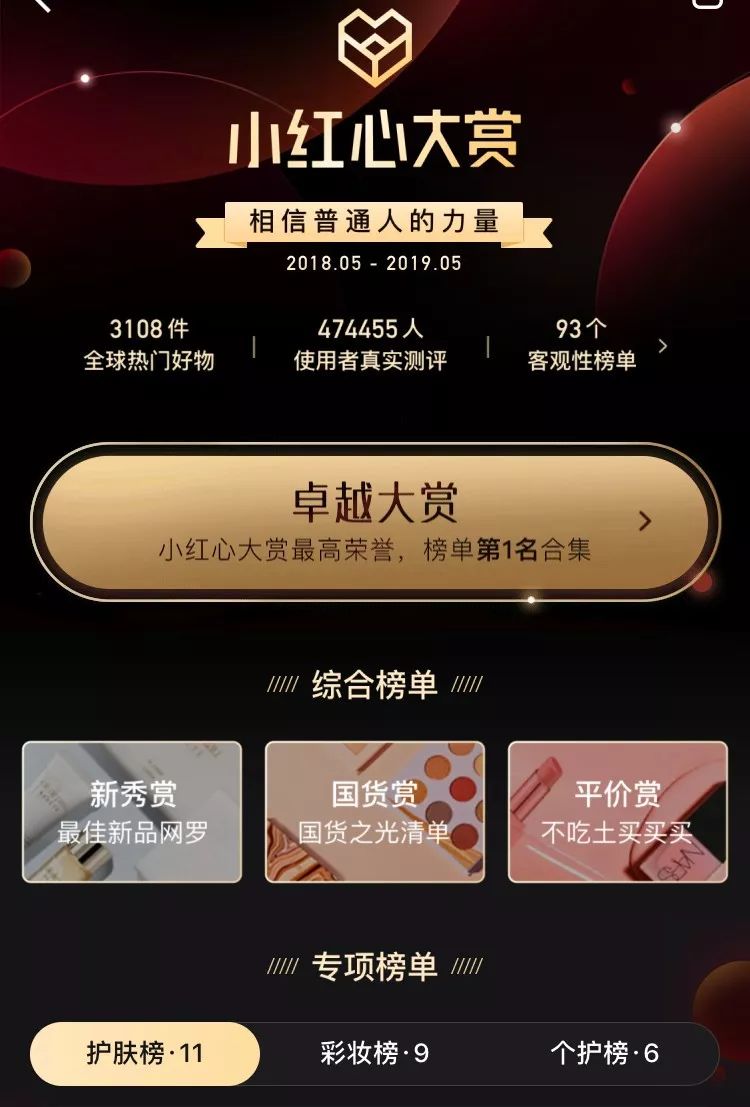
Task: Open the 平价赏 affordable picks card
Action: [617, 811]
